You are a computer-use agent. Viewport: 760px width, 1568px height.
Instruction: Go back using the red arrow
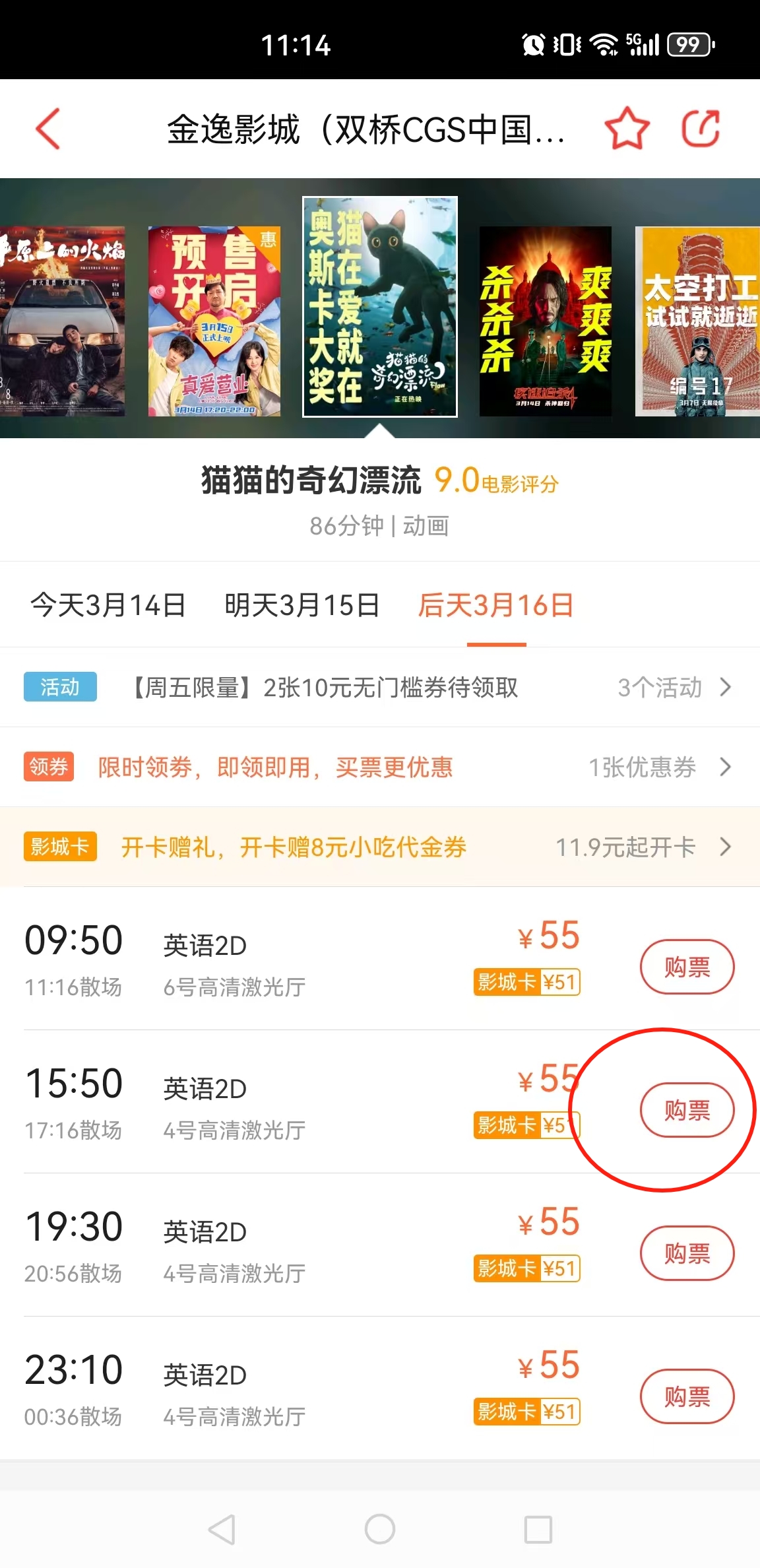[x=48, y=129]
